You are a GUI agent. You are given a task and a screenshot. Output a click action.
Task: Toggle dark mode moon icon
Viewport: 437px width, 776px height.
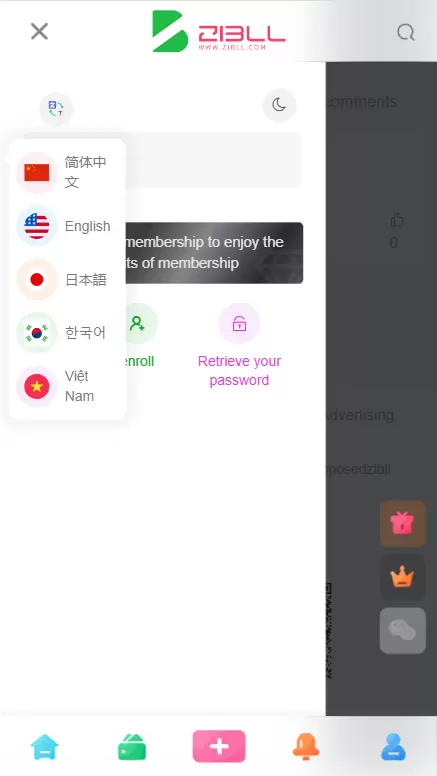(x=279, y=105)
